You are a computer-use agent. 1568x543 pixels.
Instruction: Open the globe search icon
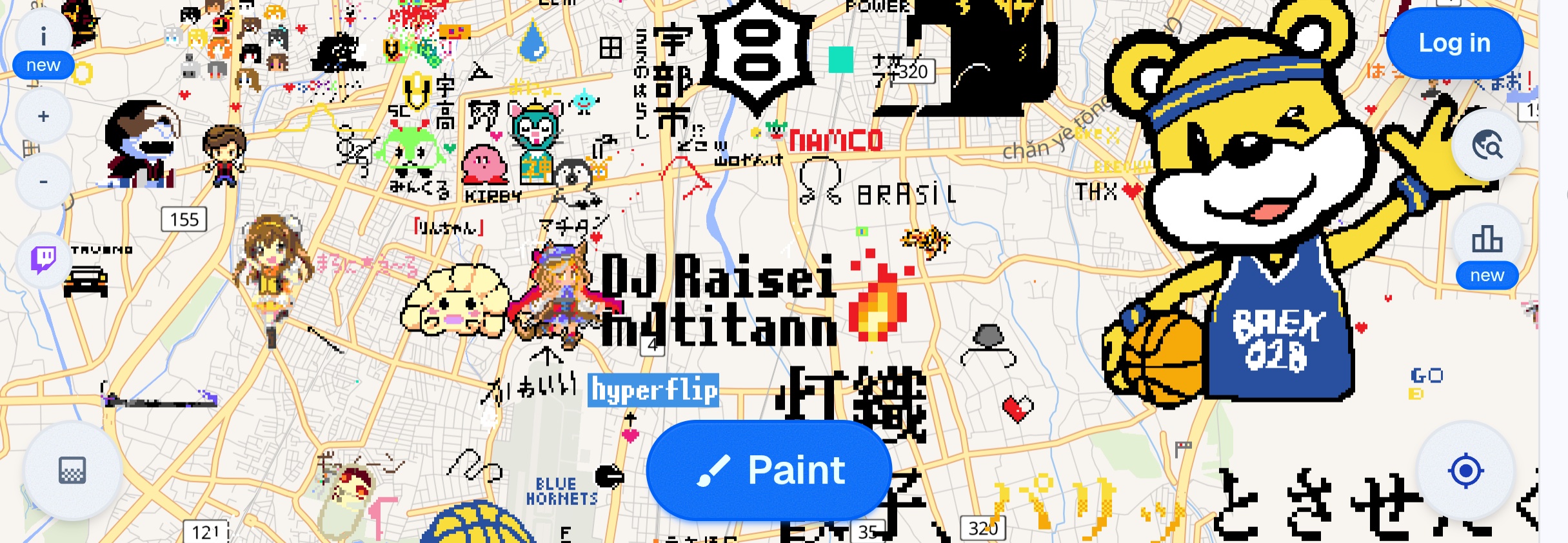click(x=1487, y=145)
